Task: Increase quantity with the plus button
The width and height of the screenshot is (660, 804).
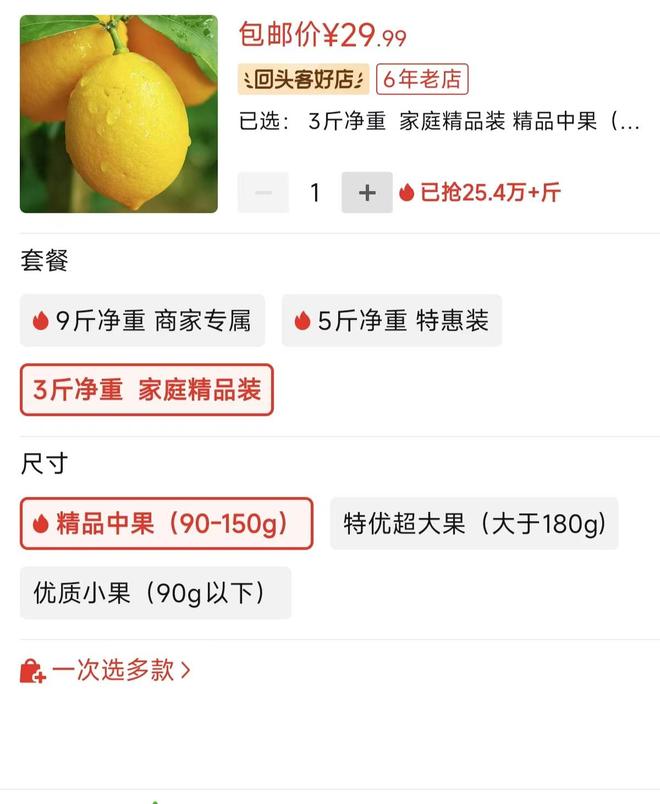Action: 367,193
